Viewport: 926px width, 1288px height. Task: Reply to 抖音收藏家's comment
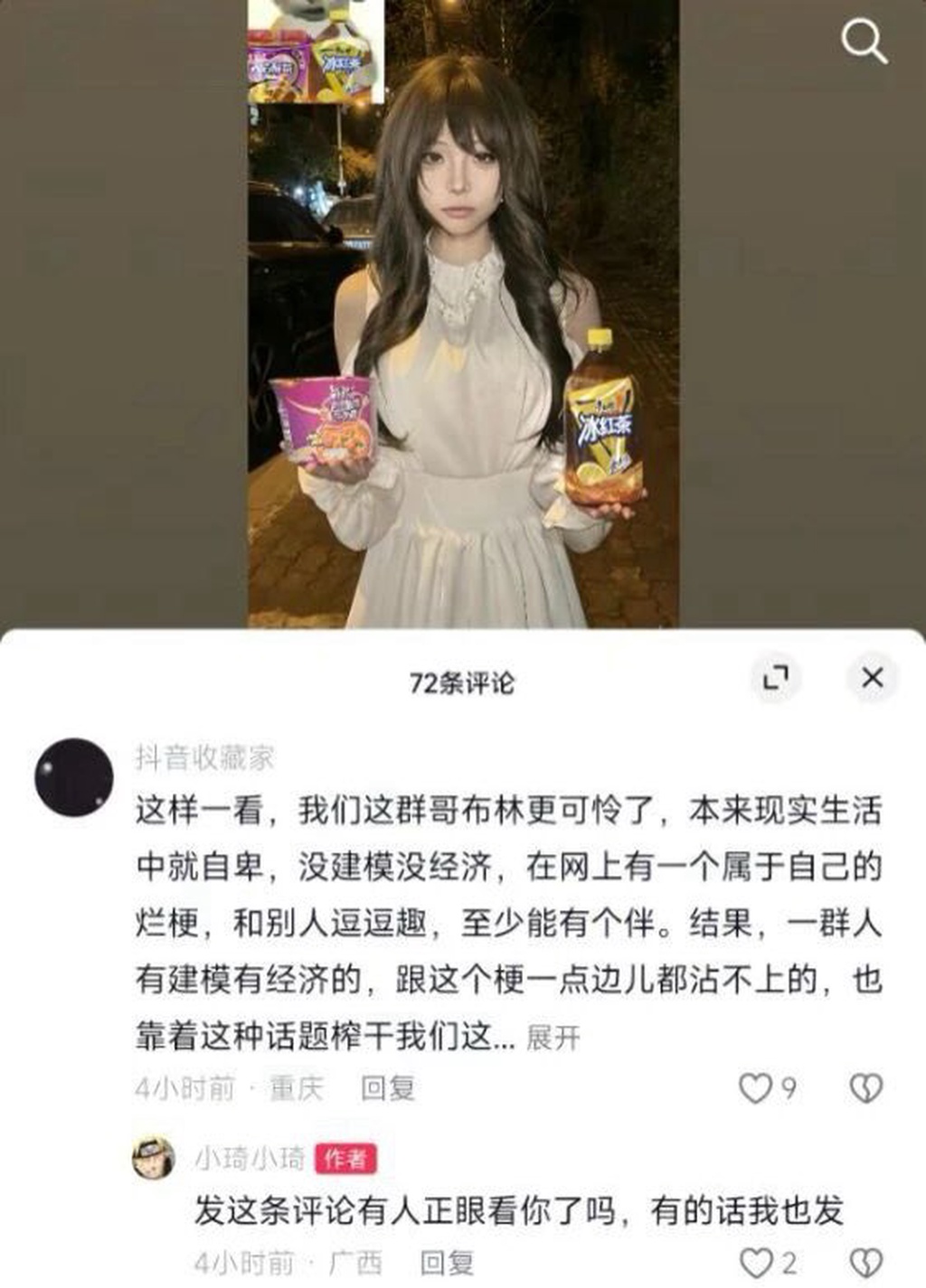point(387,1088)
